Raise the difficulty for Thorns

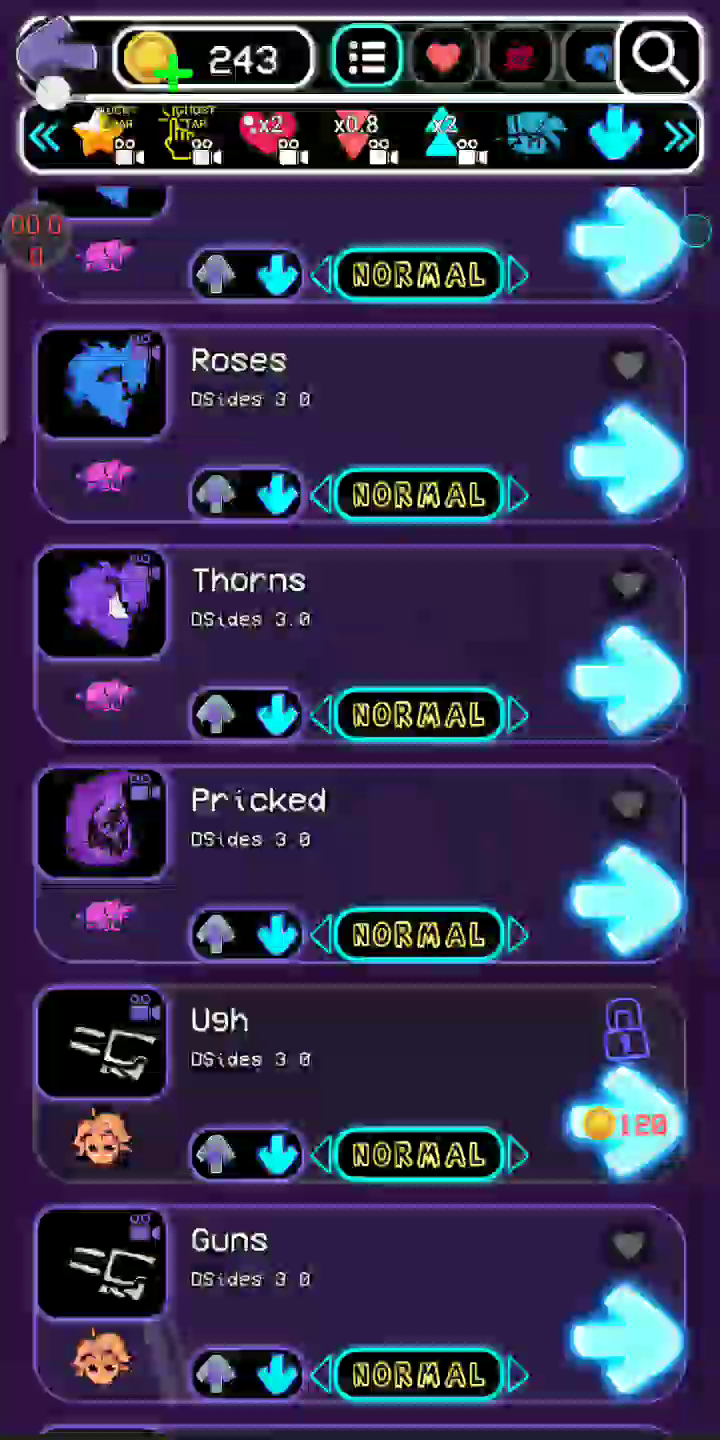pyautogui.click(x=517, y=715)
